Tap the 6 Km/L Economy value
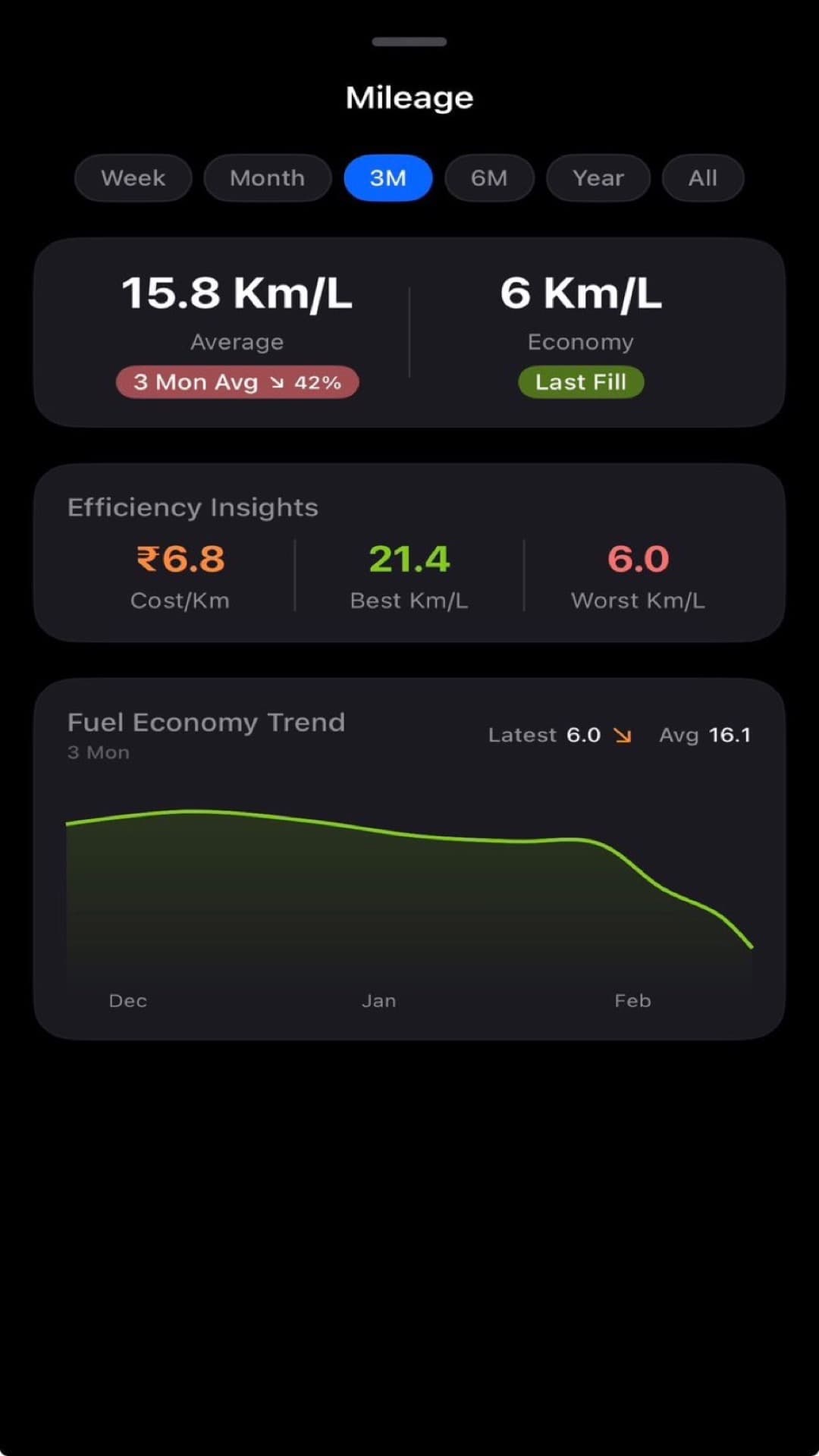Screen dimensions: 819x1456 [580, 294]
